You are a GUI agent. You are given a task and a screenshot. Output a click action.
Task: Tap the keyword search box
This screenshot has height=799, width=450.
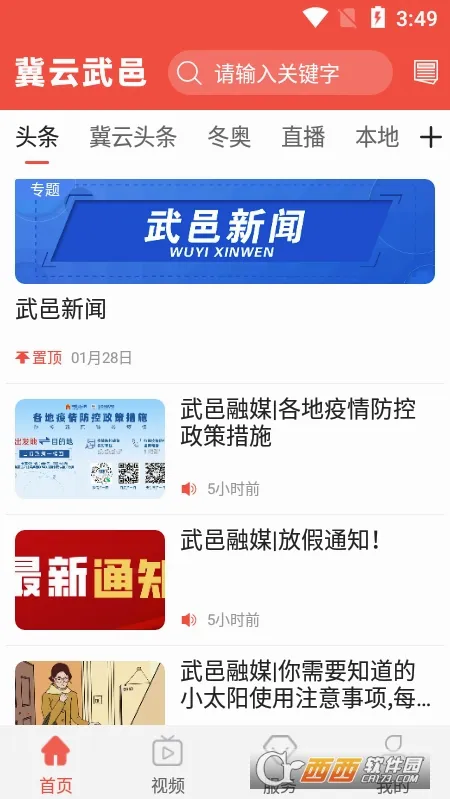click(x=280, y=73)
